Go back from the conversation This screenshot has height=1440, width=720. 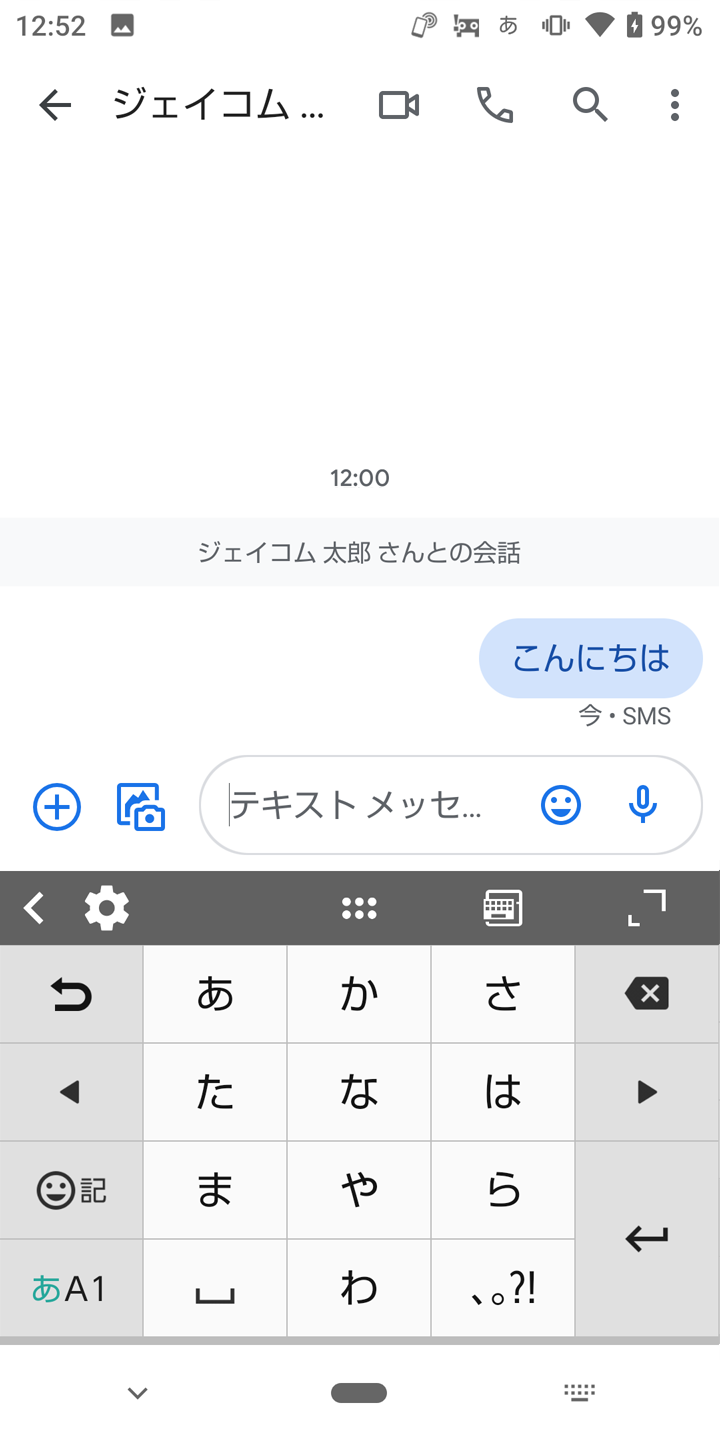(x=55, y=105)
